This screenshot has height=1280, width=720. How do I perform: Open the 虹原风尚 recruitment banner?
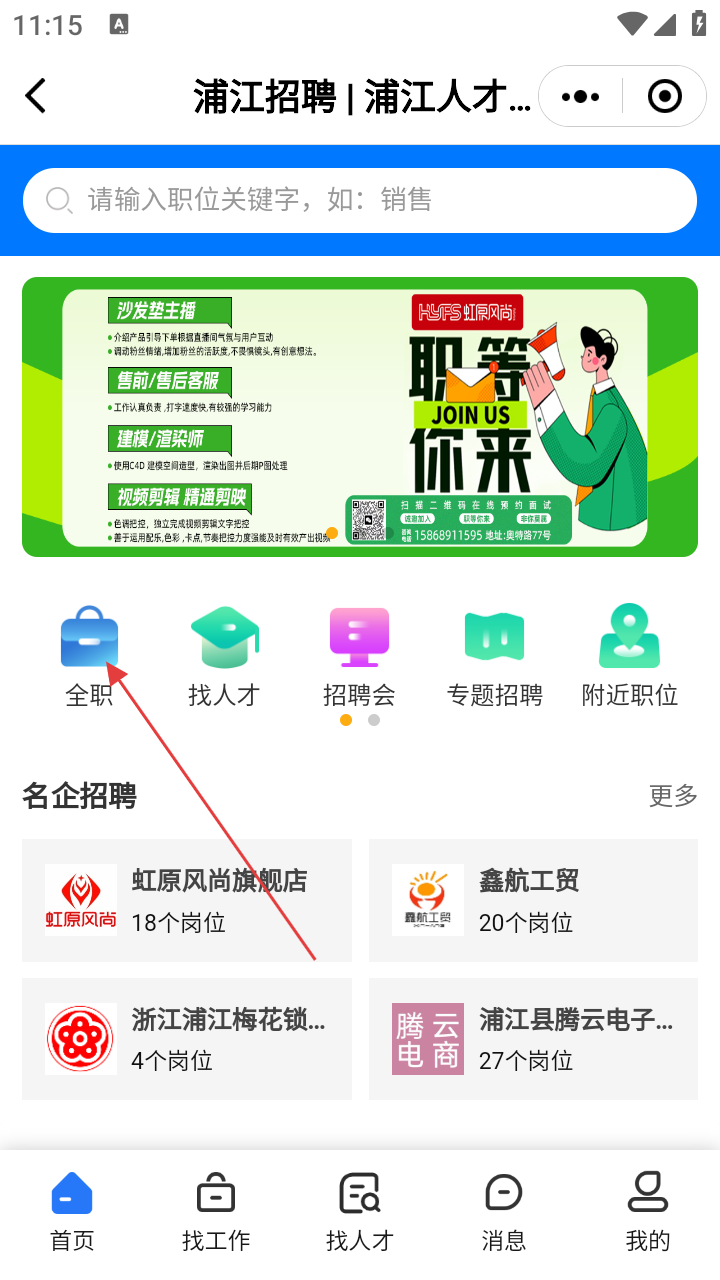point(360,417)
